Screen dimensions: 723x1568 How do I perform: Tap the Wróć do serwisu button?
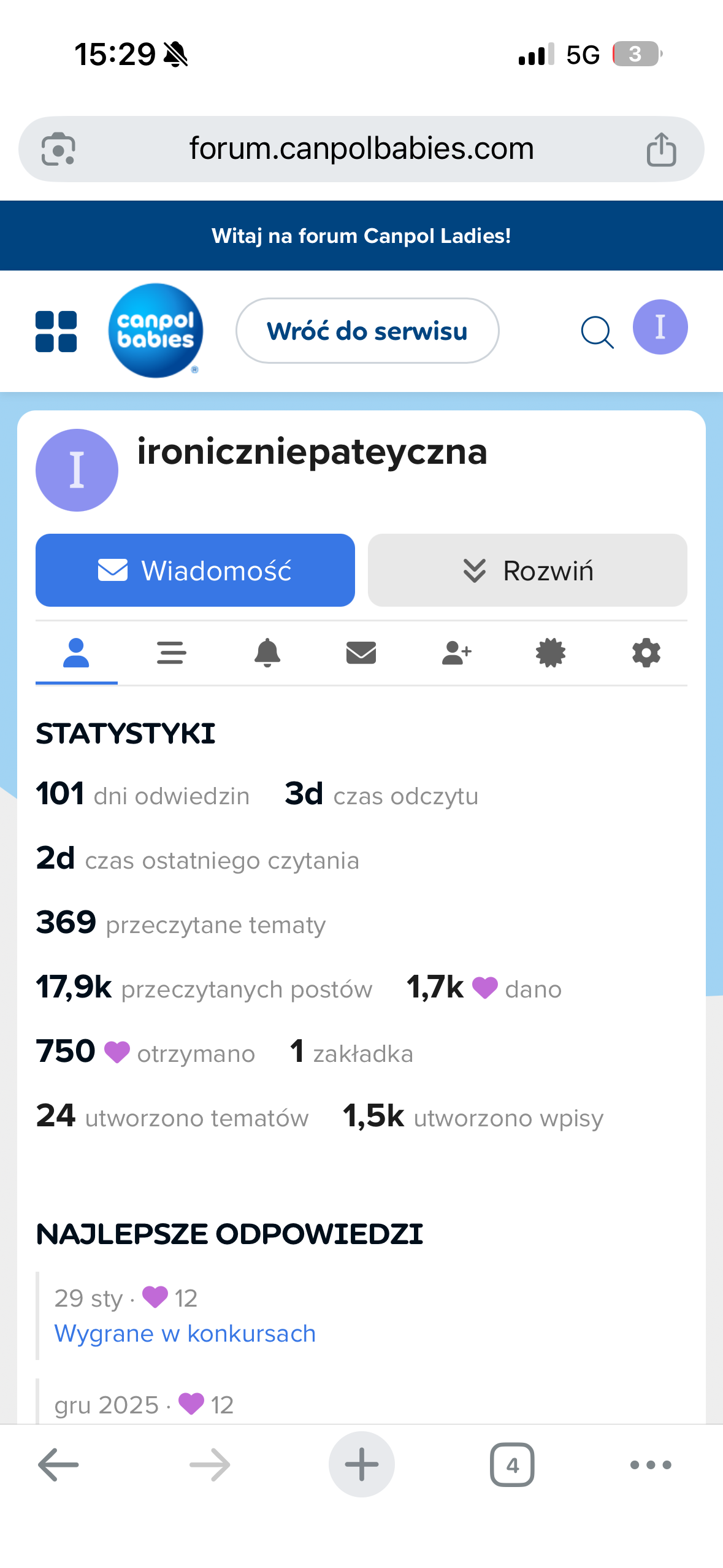pyautogui.click(x=367, y=331)
